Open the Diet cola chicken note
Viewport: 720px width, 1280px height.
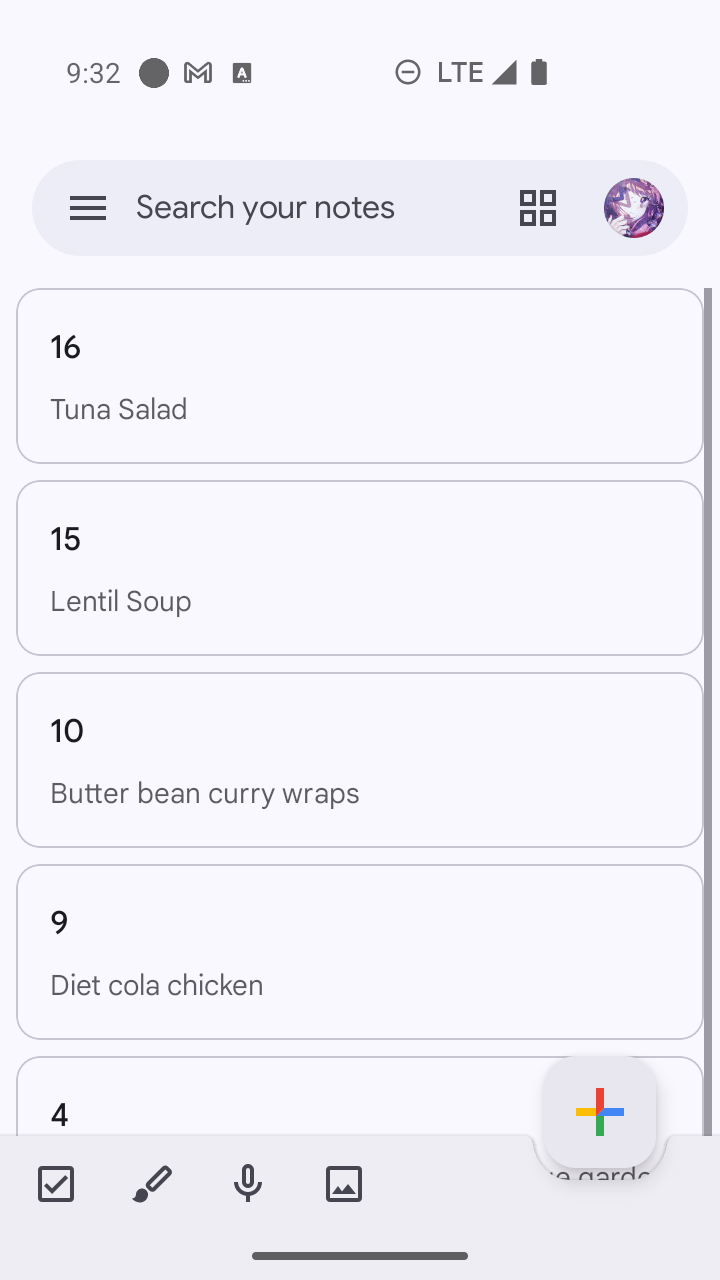click(360, 952)
